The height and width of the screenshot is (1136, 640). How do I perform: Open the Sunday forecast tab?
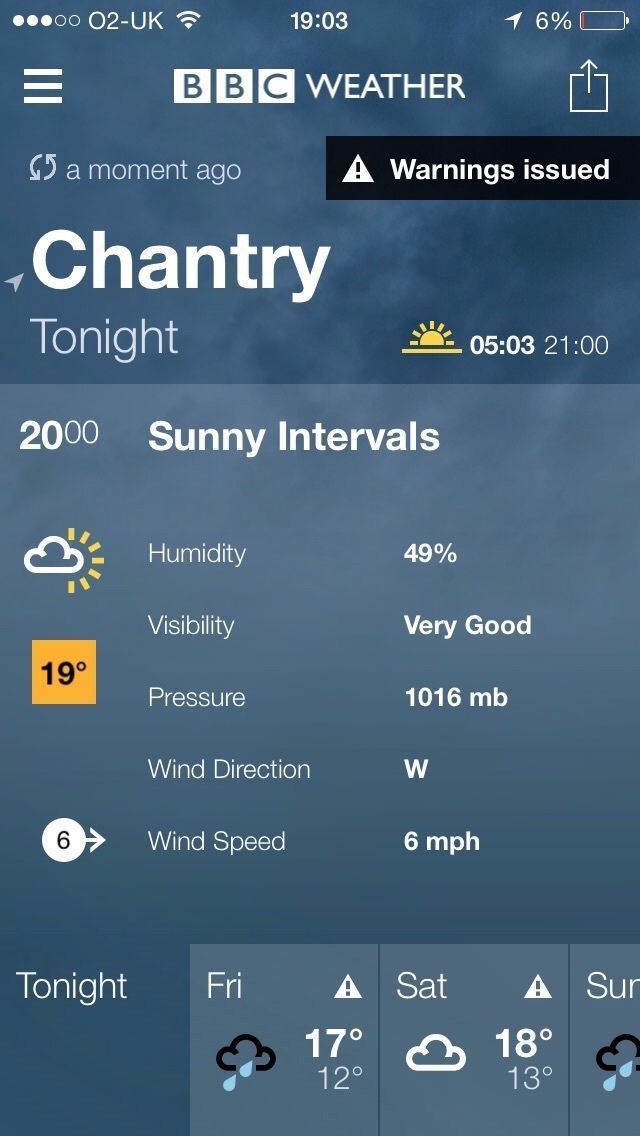608,1040
